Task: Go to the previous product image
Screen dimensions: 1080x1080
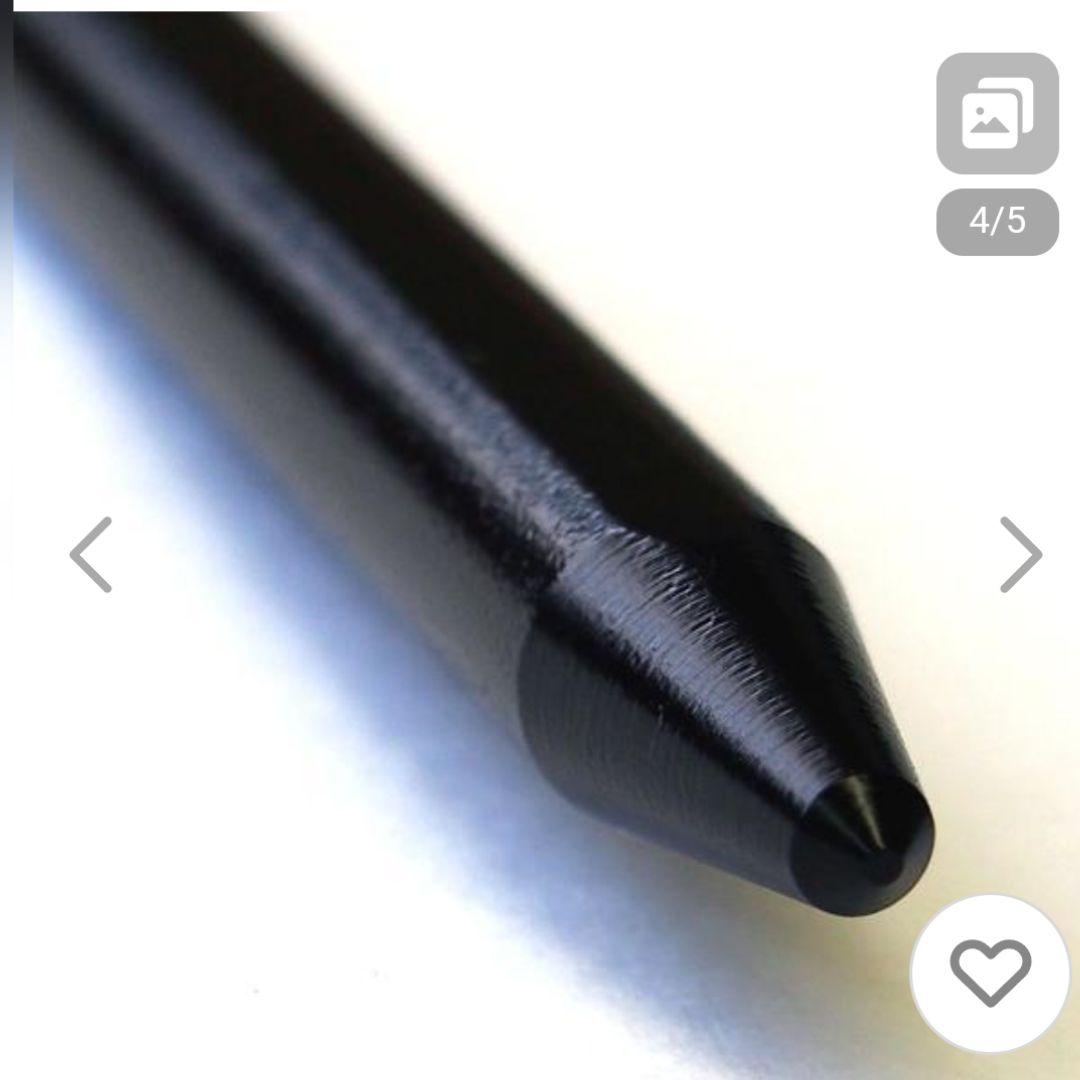Action: (91, 555)
